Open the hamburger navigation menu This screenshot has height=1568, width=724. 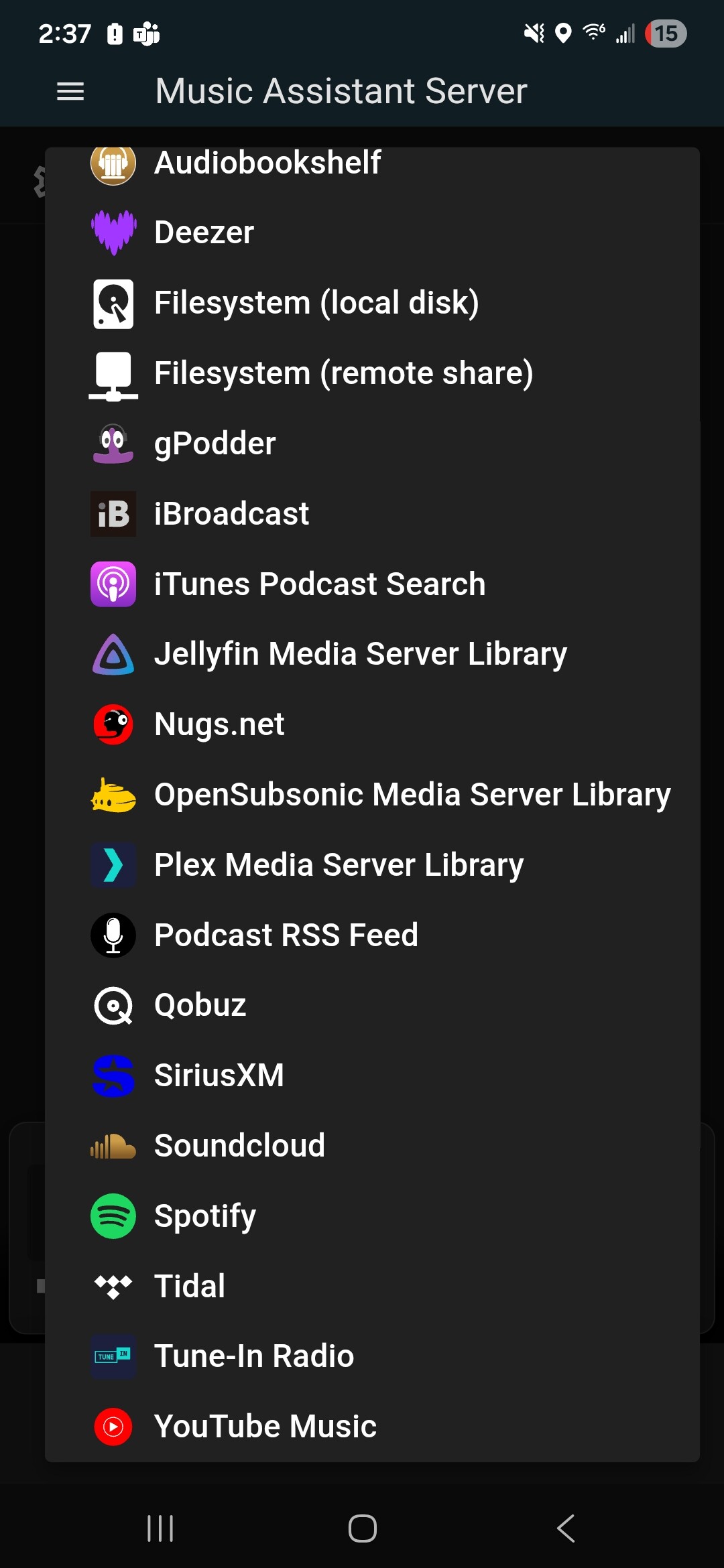(x=70, y=91)
